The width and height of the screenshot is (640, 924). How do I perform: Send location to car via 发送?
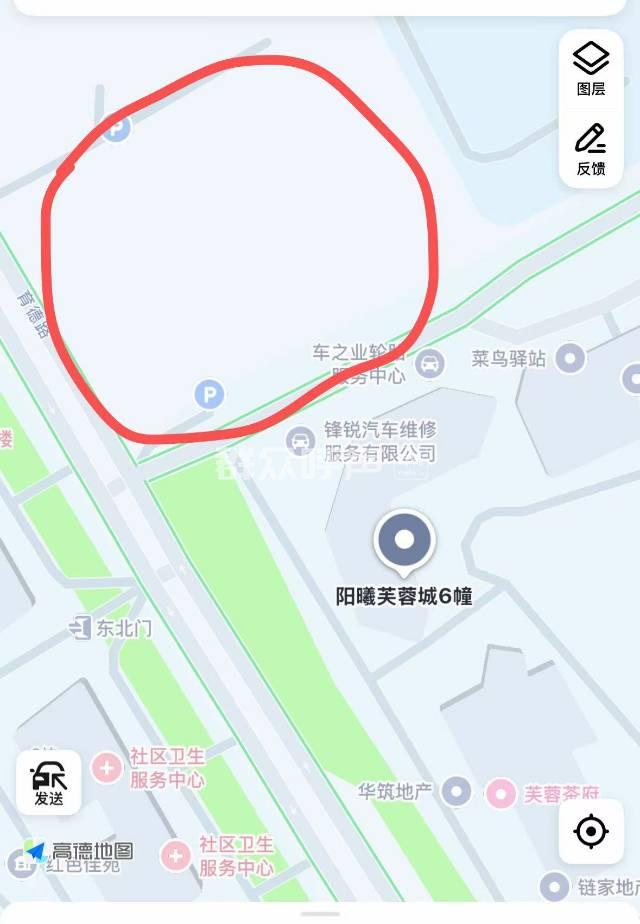48,781
